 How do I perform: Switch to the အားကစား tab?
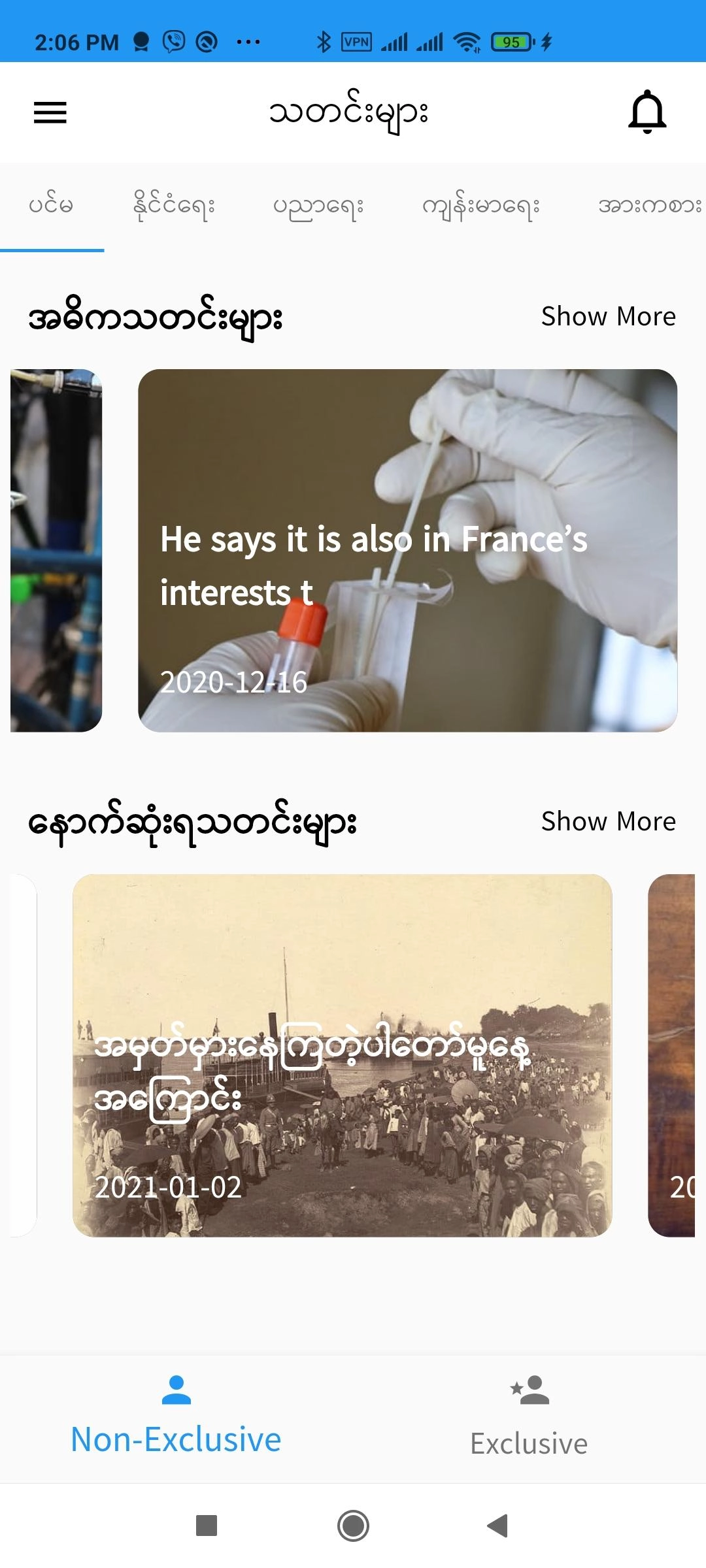point(649,206)
